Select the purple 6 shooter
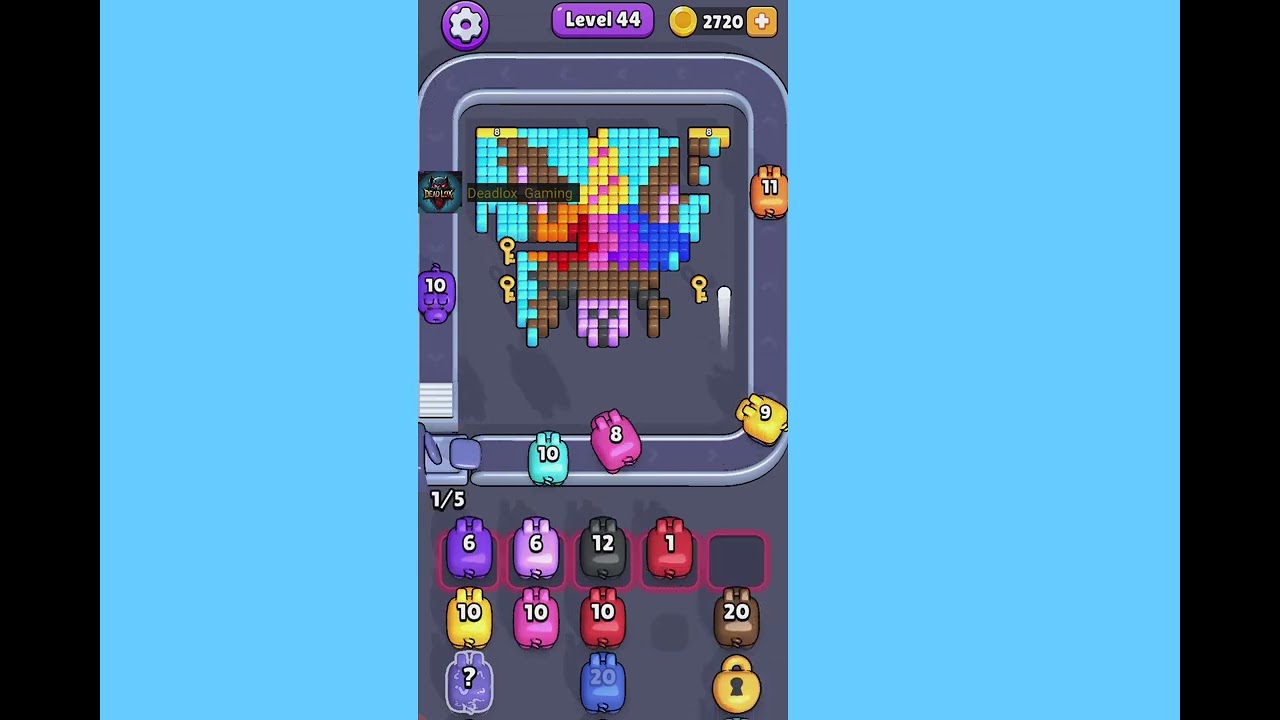 tap(469, 549)
